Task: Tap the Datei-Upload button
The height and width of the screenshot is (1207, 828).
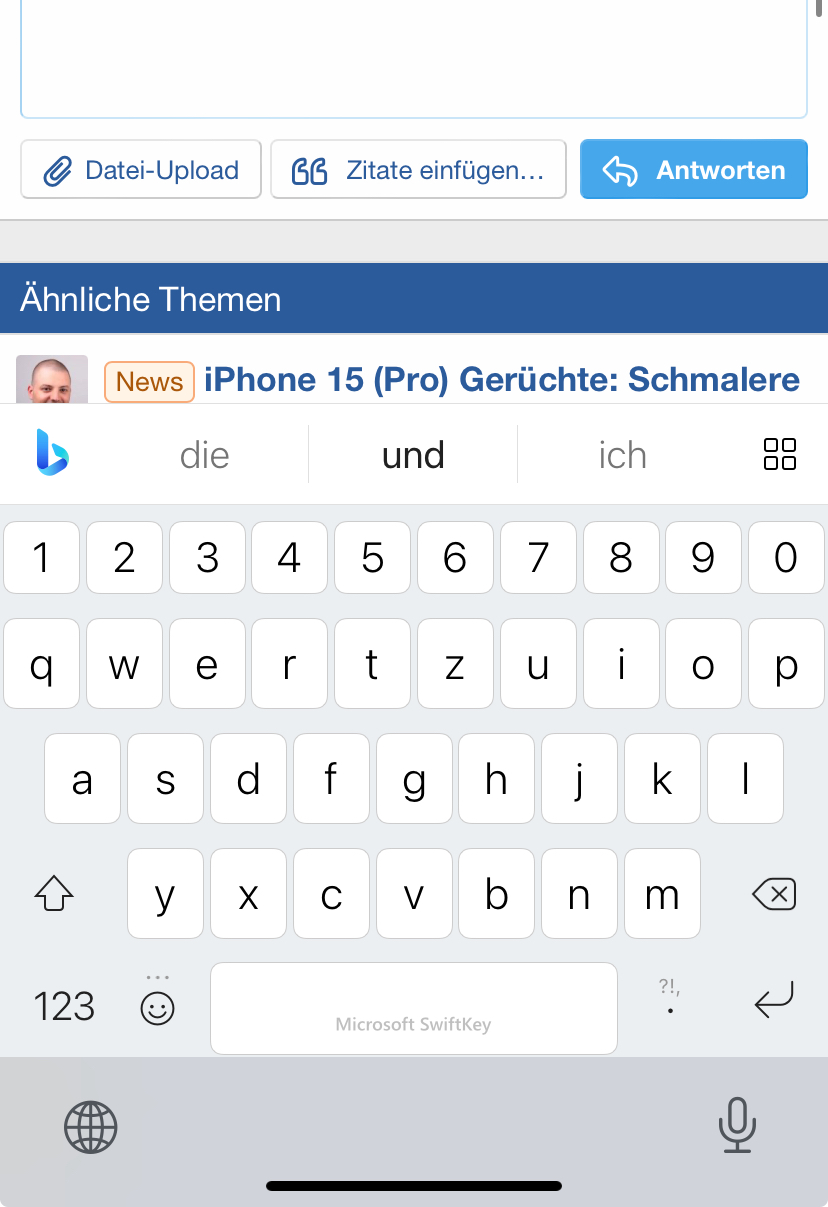Action: coord(141,170)
